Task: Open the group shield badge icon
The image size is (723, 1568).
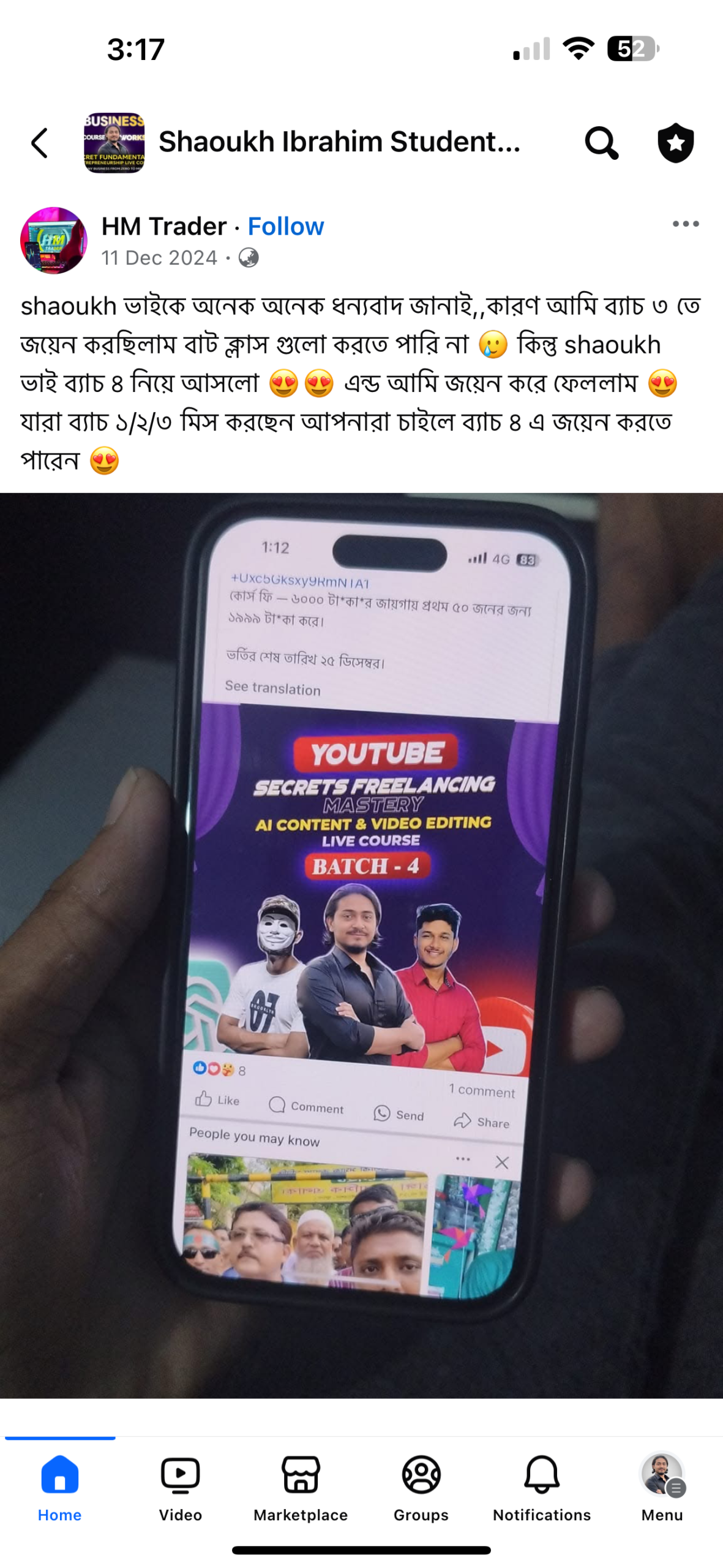Action: tap(675, 143)
